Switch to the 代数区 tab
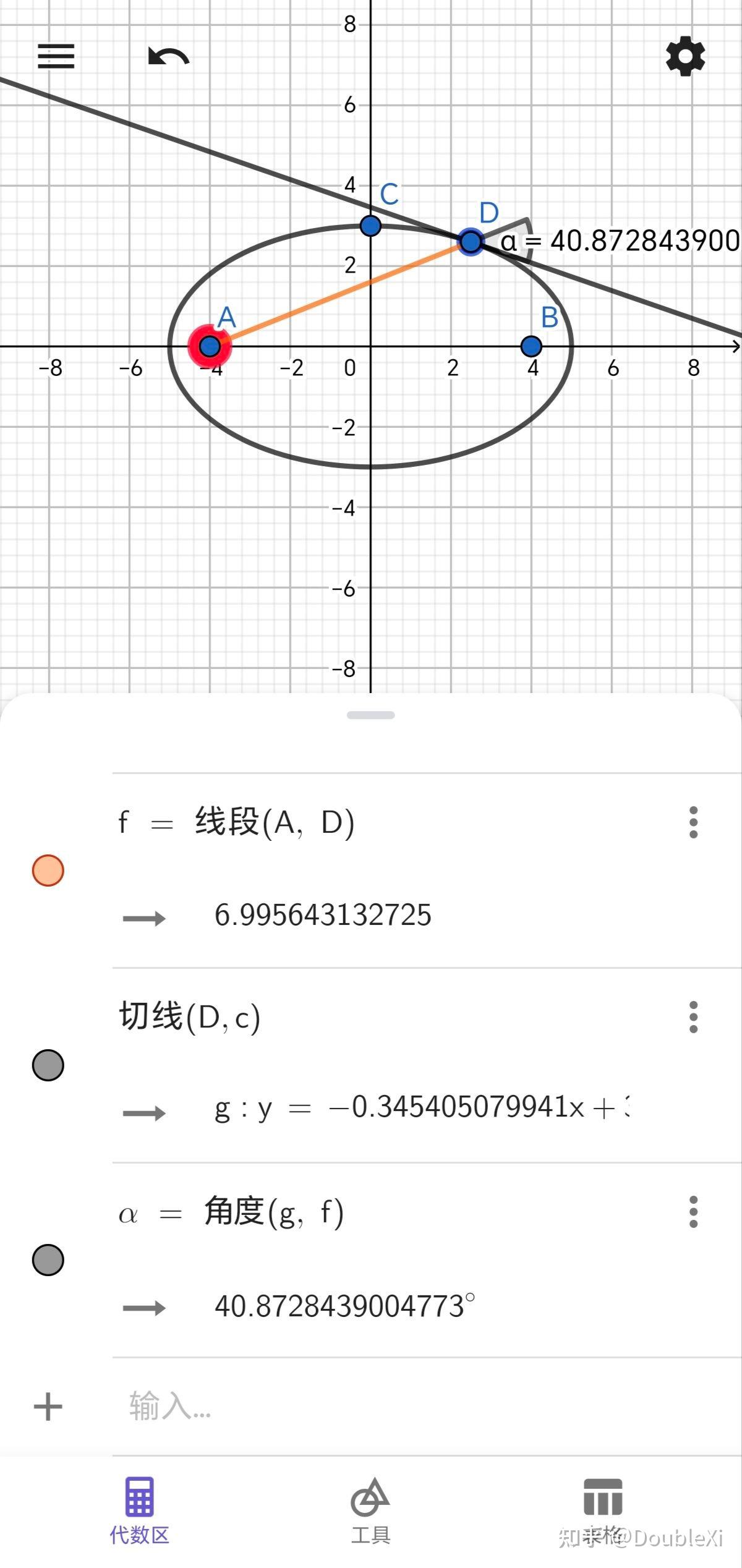 tap(140, 1511)
